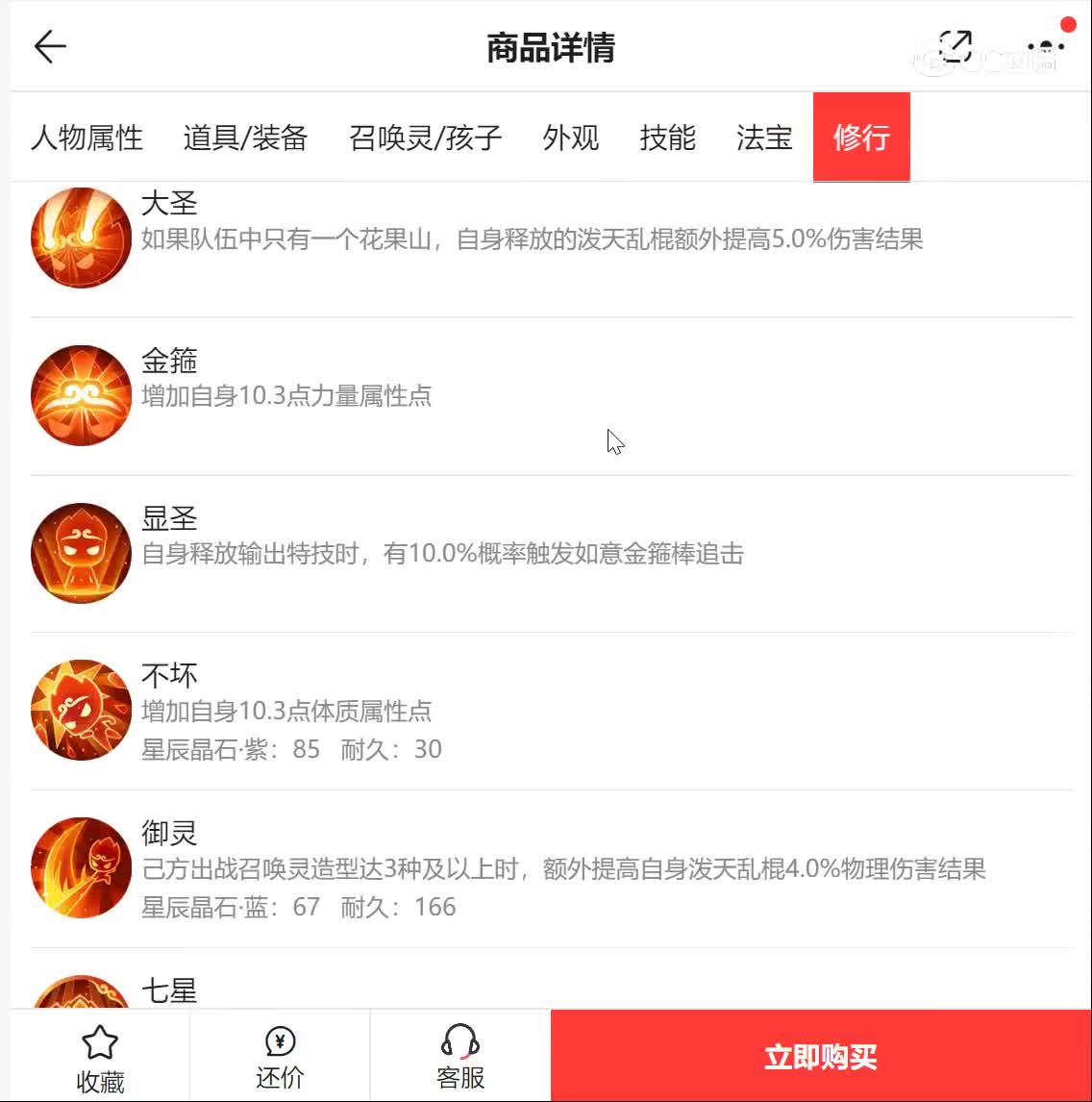This screenshot has width=1092, height=1102.
Task: View the 召唤灵/孩子 tab
Action: click(425, 138)
